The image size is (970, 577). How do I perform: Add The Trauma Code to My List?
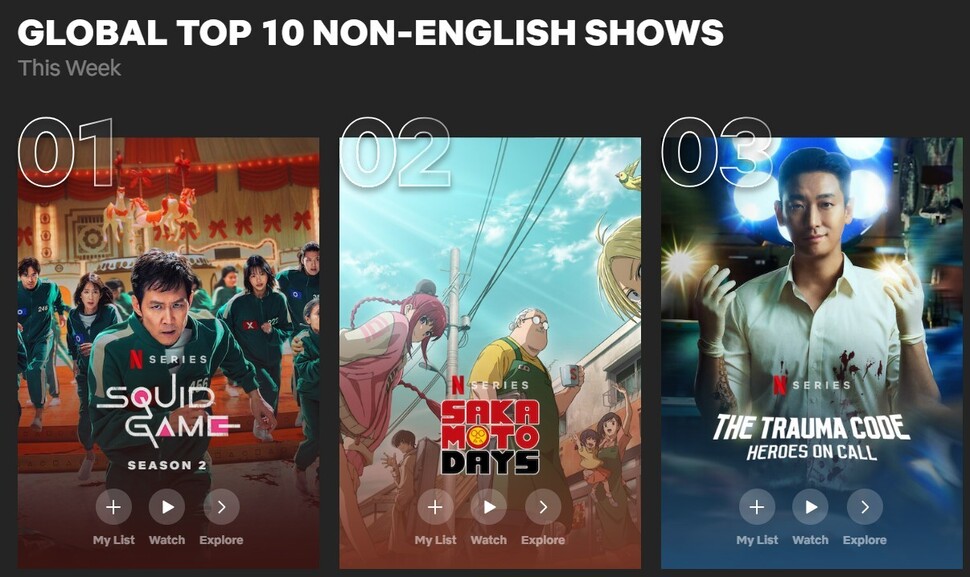[757, 507]
